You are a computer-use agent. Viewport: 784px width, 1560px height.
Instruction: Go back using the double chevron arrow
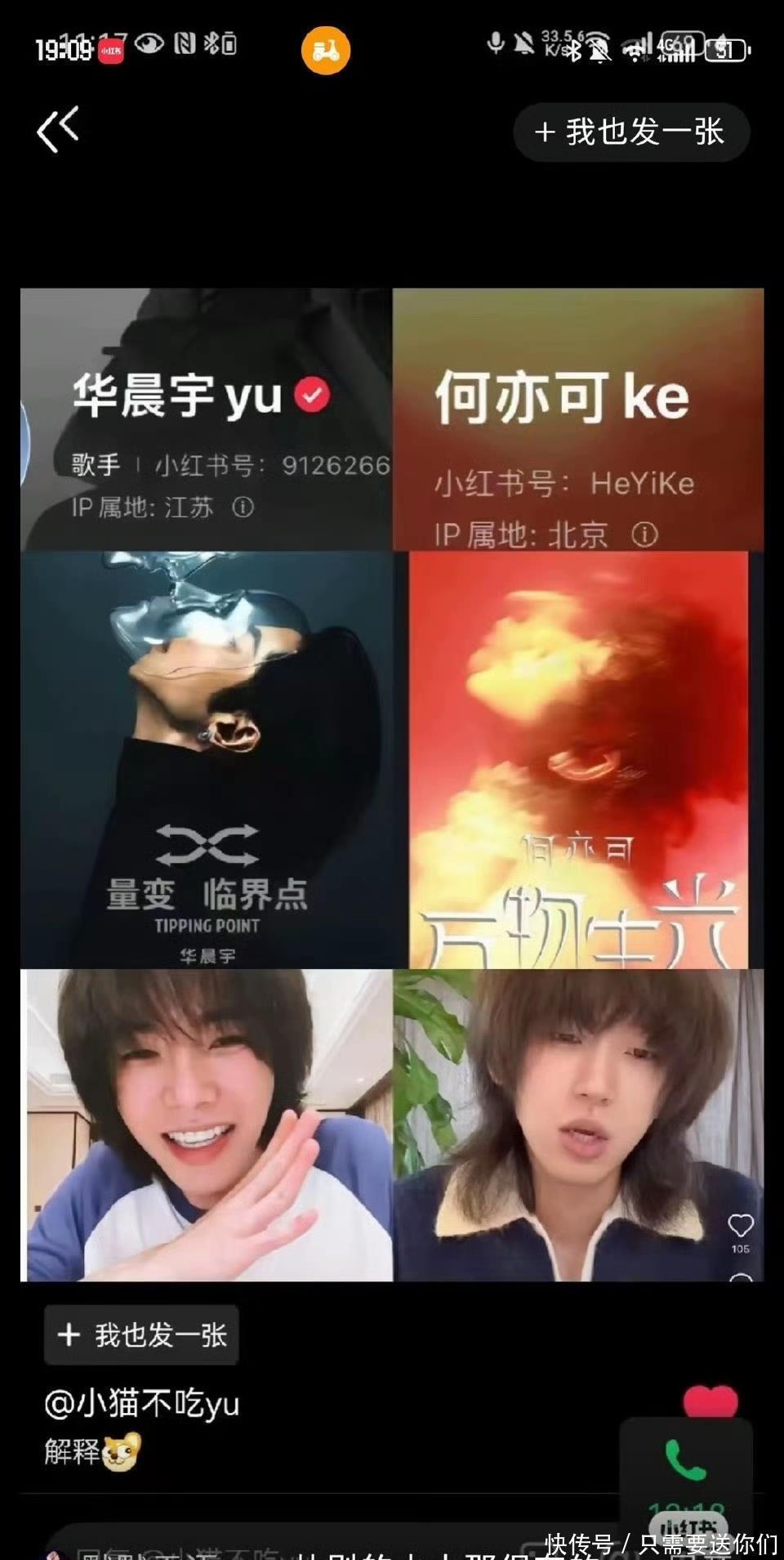(x=57, y=129)
